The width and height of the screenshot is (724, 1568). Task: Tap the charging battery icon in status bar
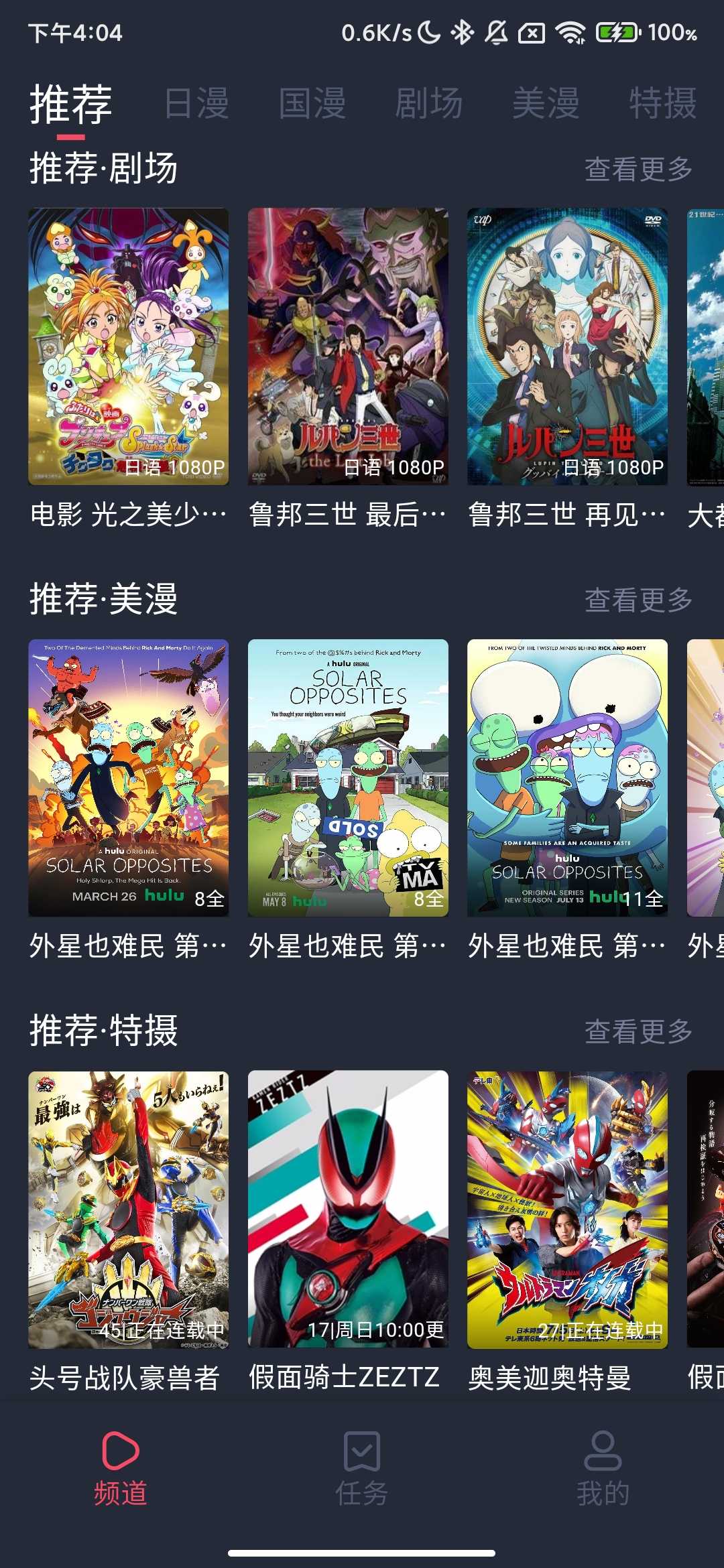pos(617,33)
